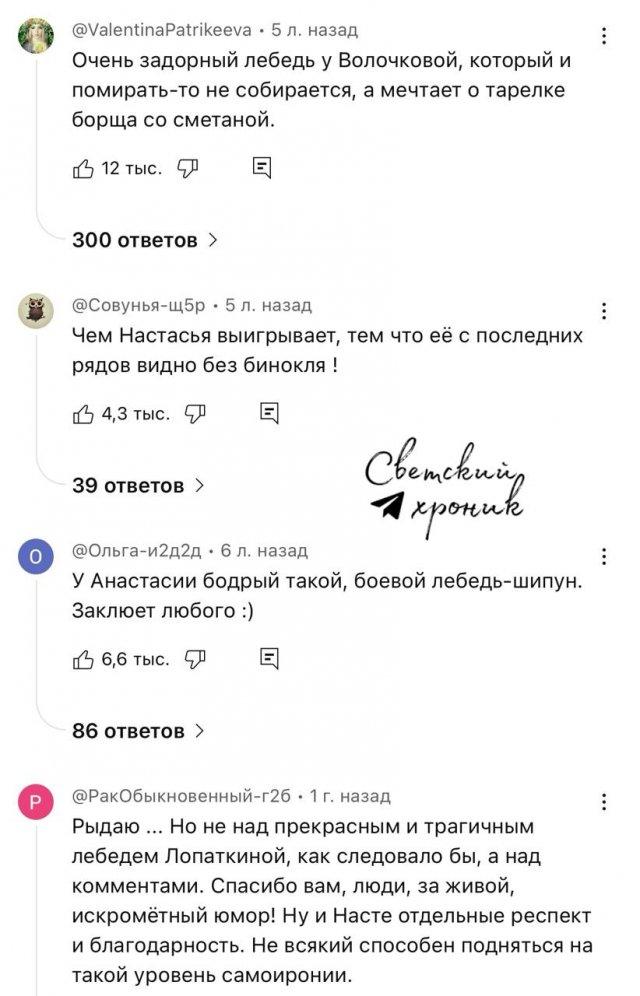Image resolution: width=640 pixels, height=996 pixels.
Task: Expand the 86 ответов replies
Action: click(139, 731)
